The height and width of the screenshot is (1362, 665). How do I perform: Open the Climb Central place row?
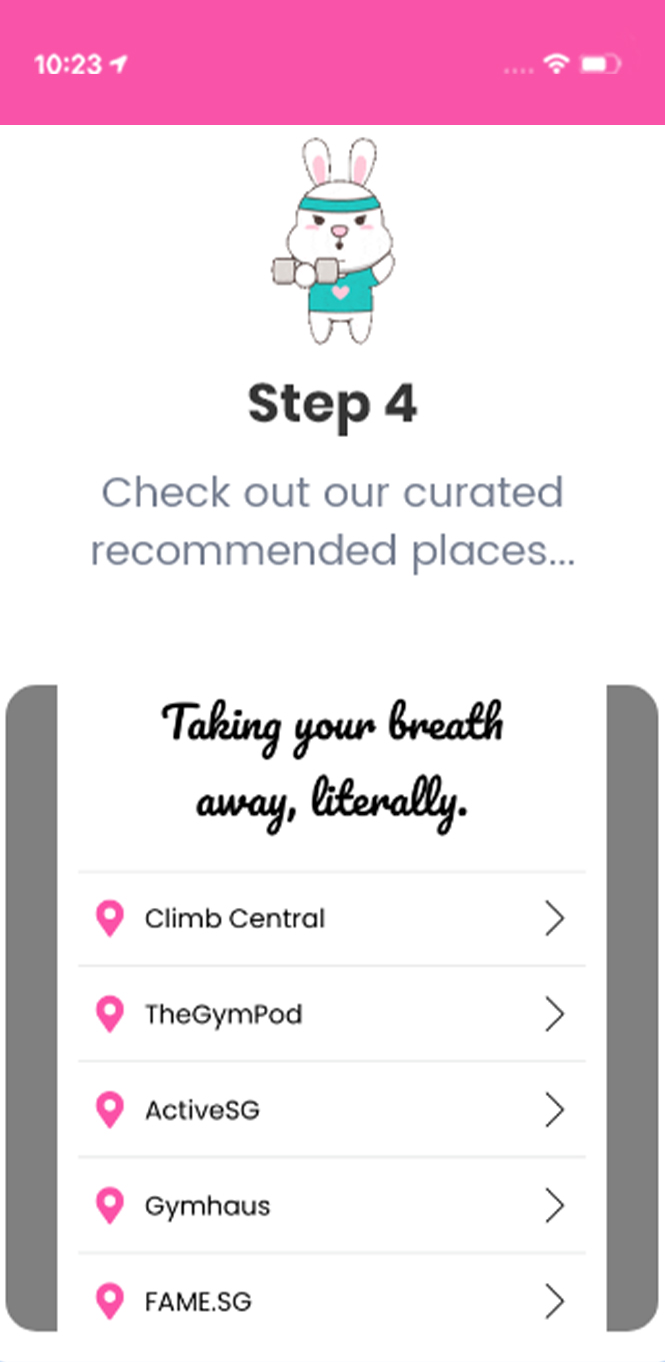pos(332,918)
